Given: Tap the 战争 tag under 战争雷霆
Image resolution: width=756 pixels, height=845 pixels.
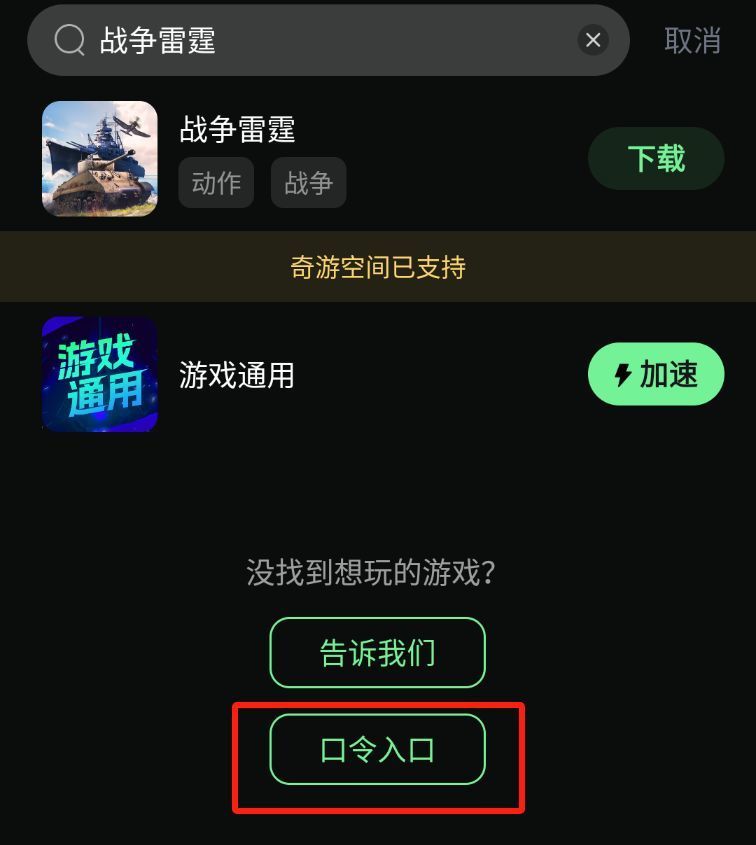Looking at the screenshot, I should (x=308, y=183).
